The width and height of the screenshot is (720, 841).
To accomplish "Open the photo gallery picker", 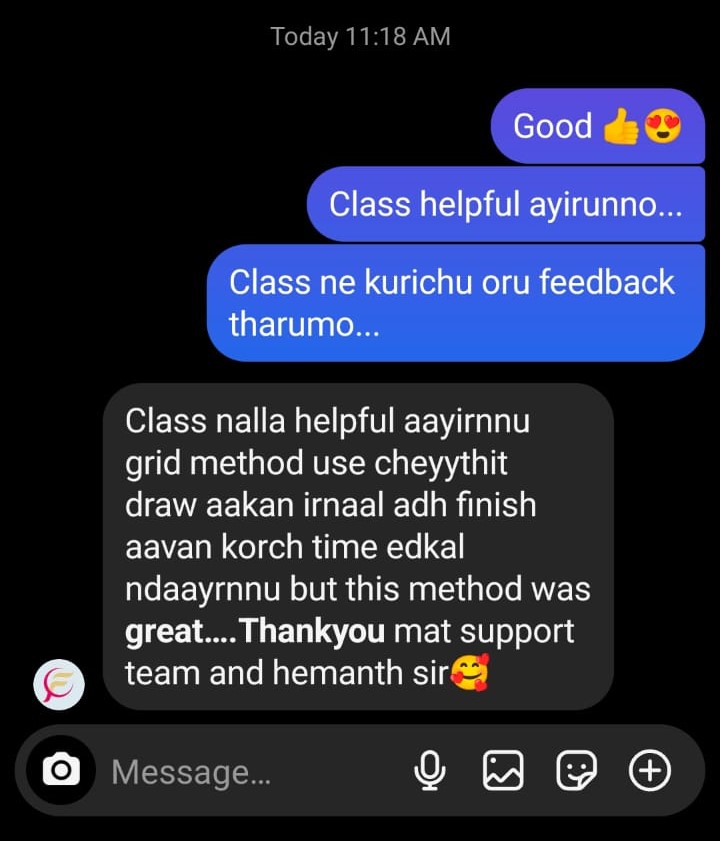I will [x=503, y=770].
